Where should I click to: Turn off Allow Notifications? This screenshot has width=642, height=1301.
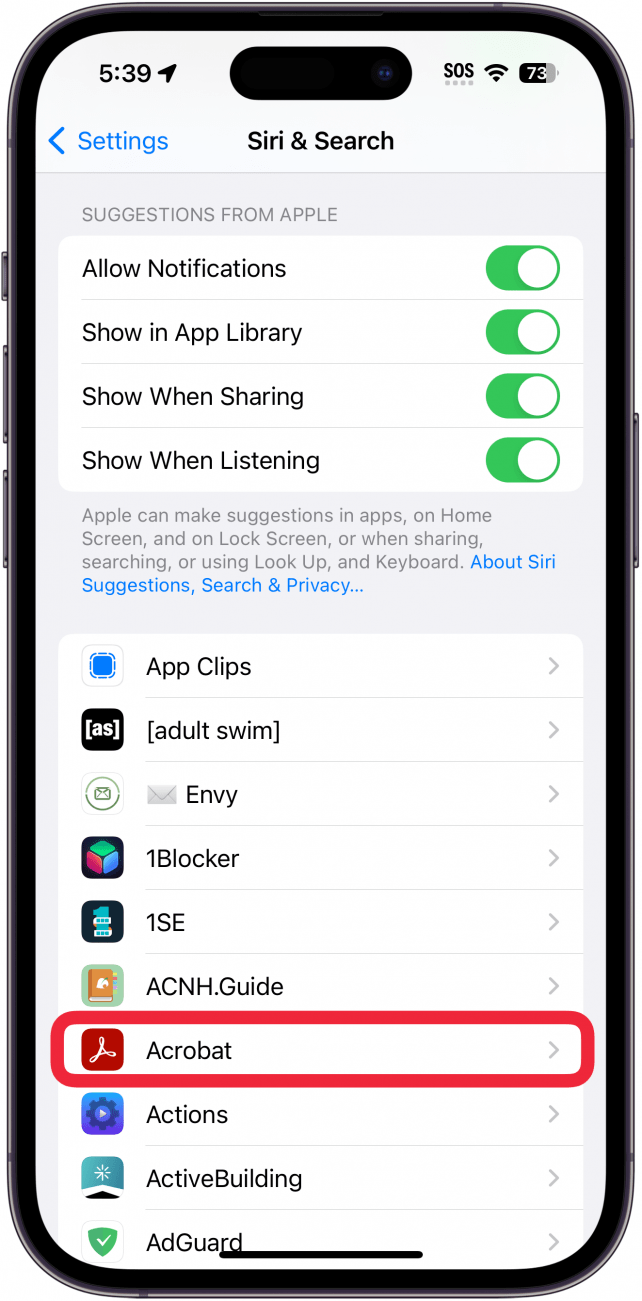[522, 269]
